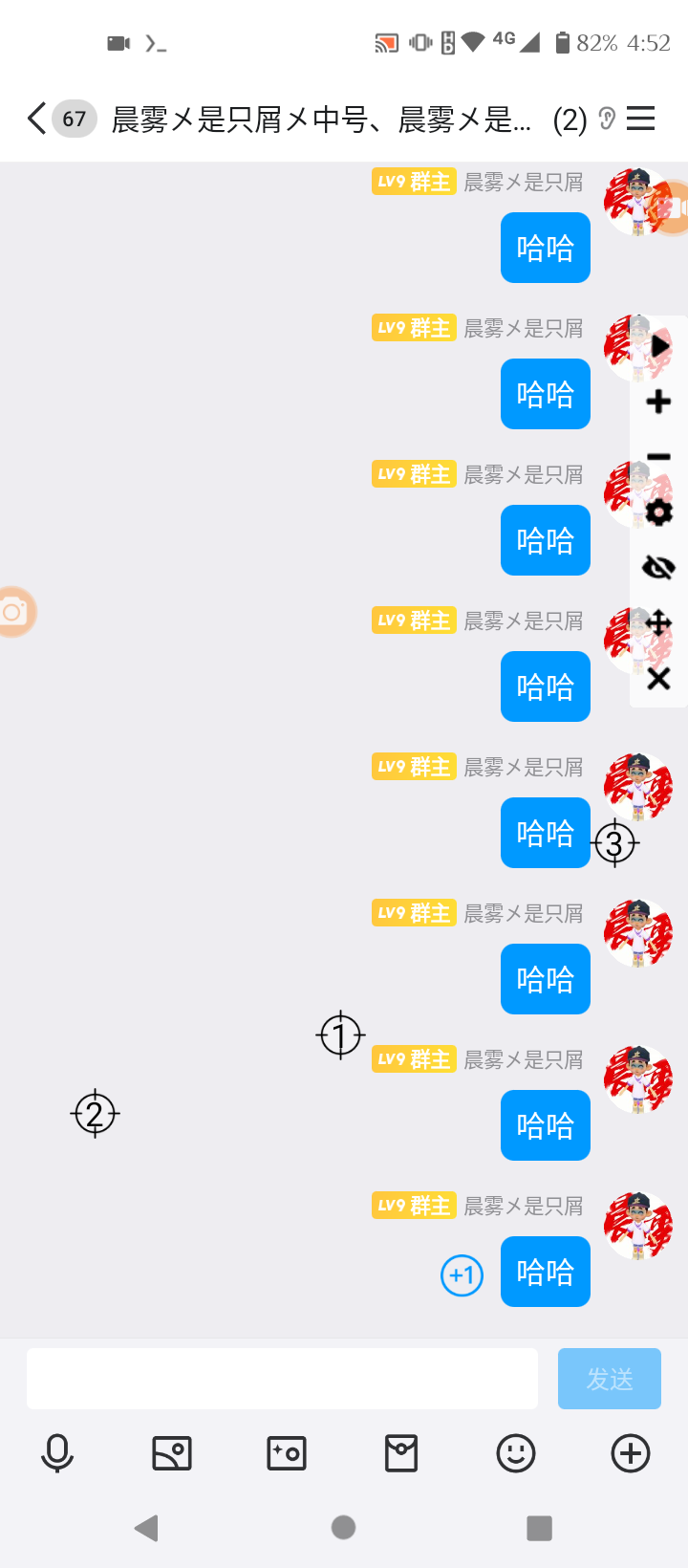Remove a click point with minus
The width and height of the screenshot is (688, 1568).
tap(659, 457)
